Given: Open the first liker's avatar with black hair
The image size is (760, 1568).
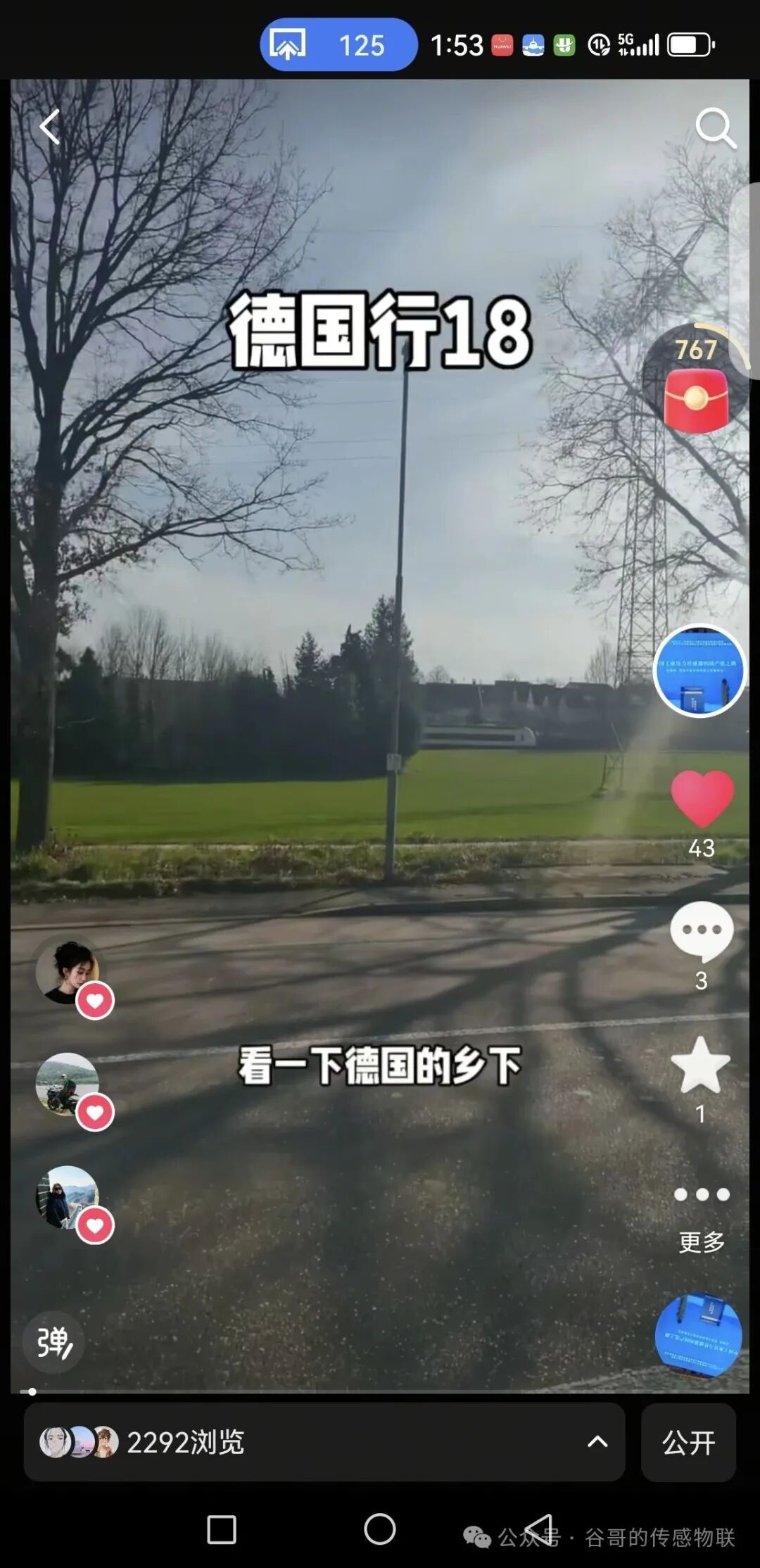Looking at the screenshot, I should point(68,972).
